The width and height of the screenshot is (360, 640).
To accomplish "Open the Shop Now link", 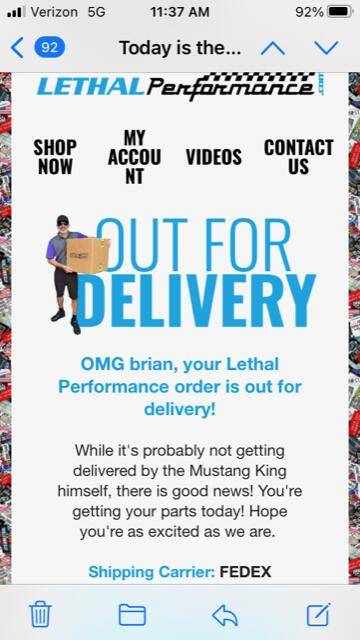I will (55, 157).
